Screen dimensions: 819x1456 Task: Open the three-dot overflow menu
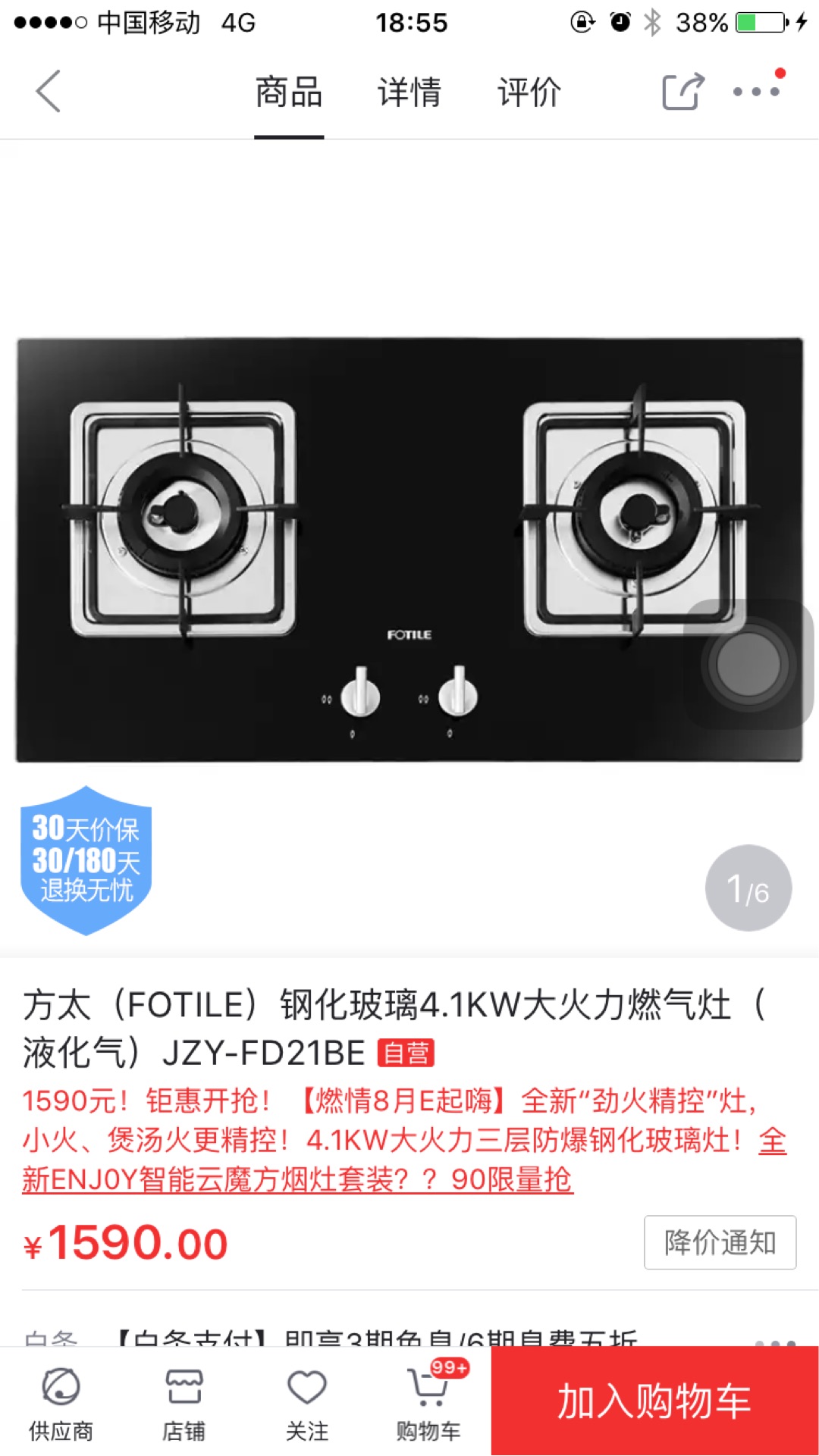[756, 92]
